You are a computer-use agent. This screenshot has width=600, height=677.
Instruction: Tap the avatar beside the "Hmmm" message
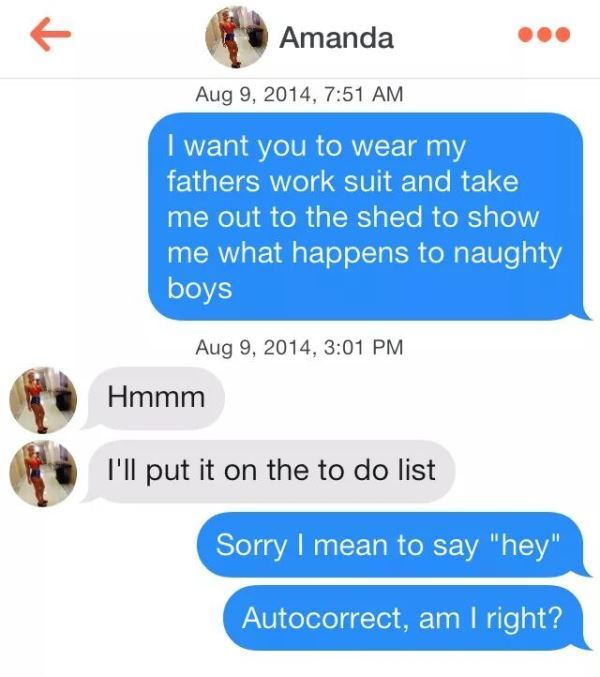[x=43, y=400]
